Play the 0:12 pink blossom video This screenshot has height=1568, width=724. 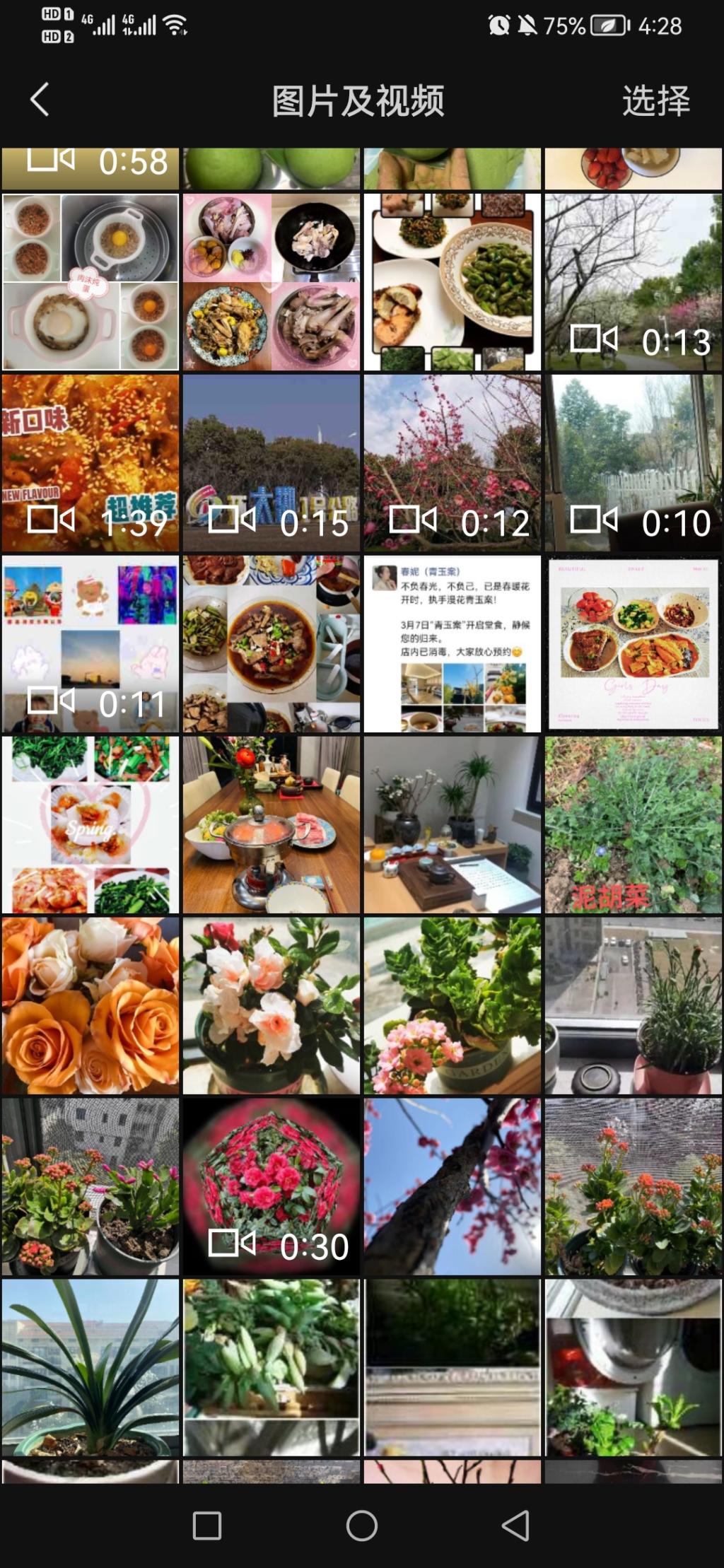point(452,463)
